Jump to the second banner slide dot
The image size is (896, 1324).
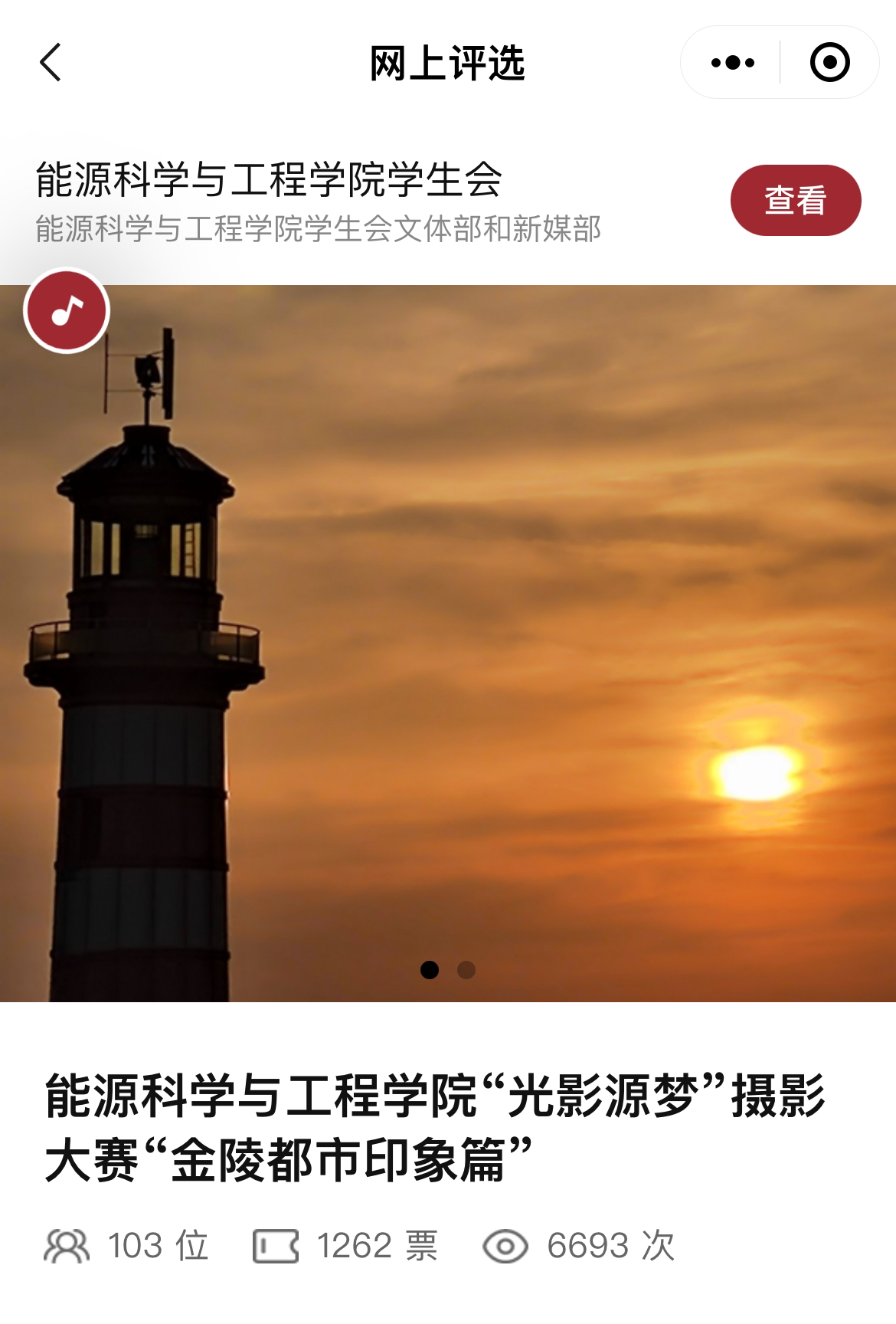[x=466, y=970]
